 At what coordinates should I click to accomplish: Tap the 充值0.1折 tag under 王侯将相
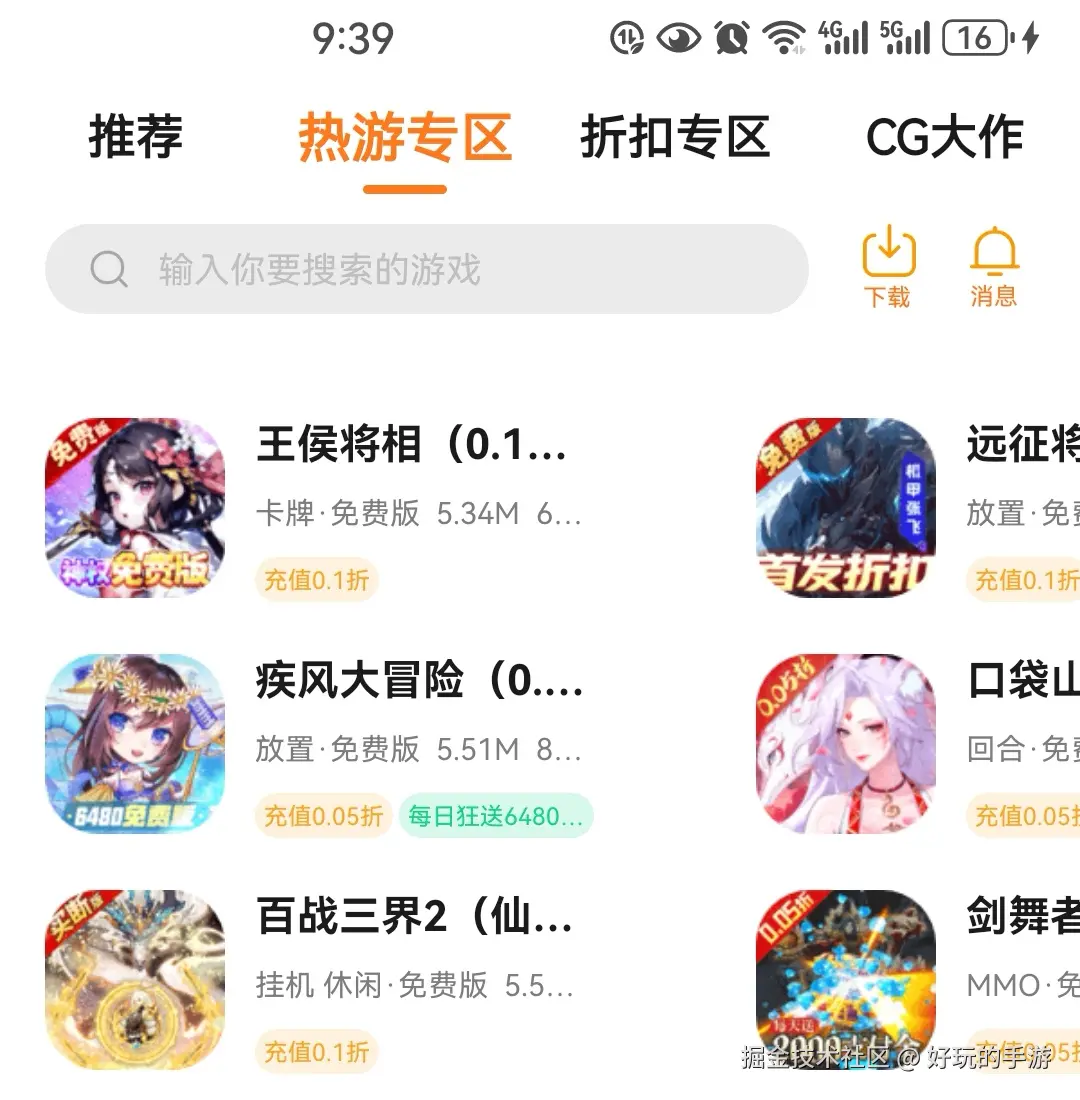pos(316,580)
